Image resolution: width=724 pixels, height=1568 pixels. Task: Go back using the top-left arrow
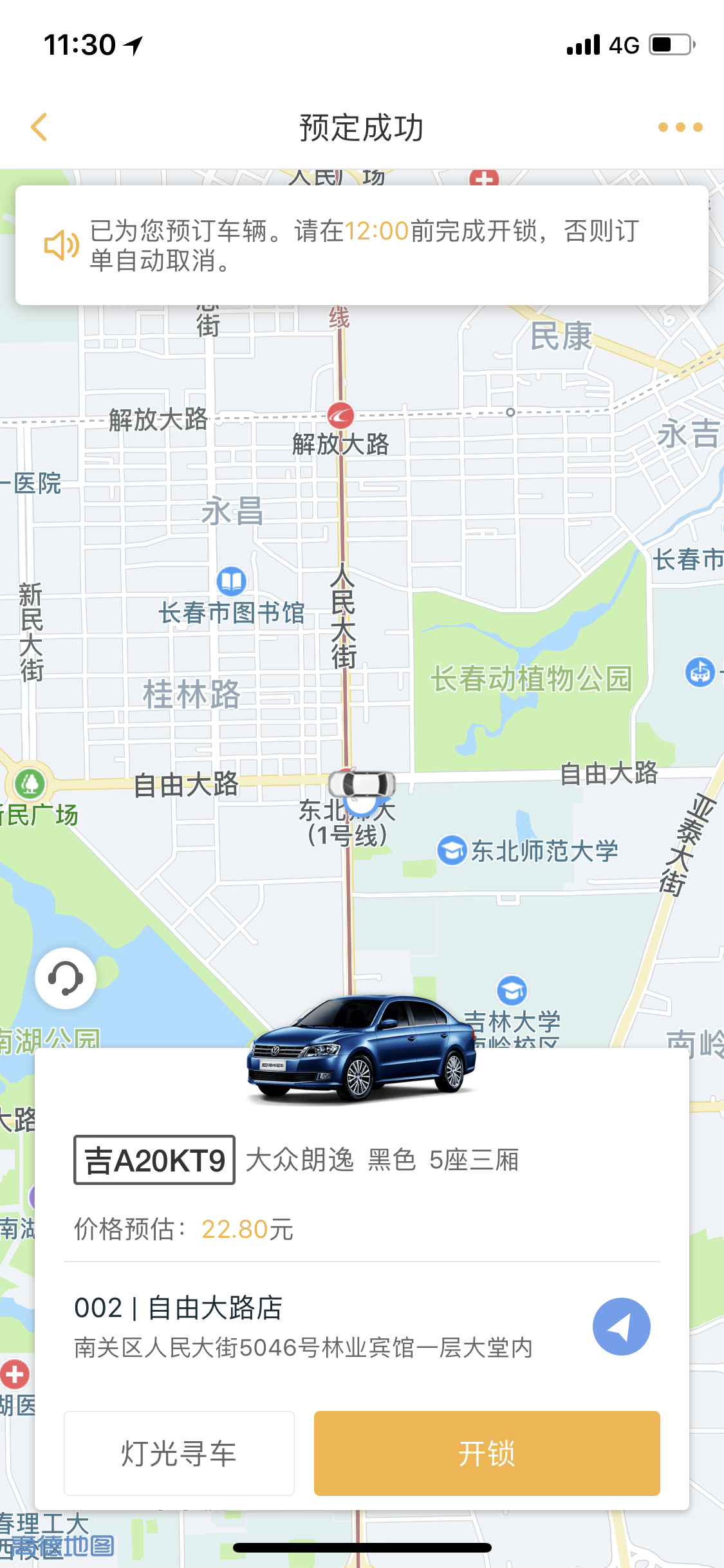39,127
